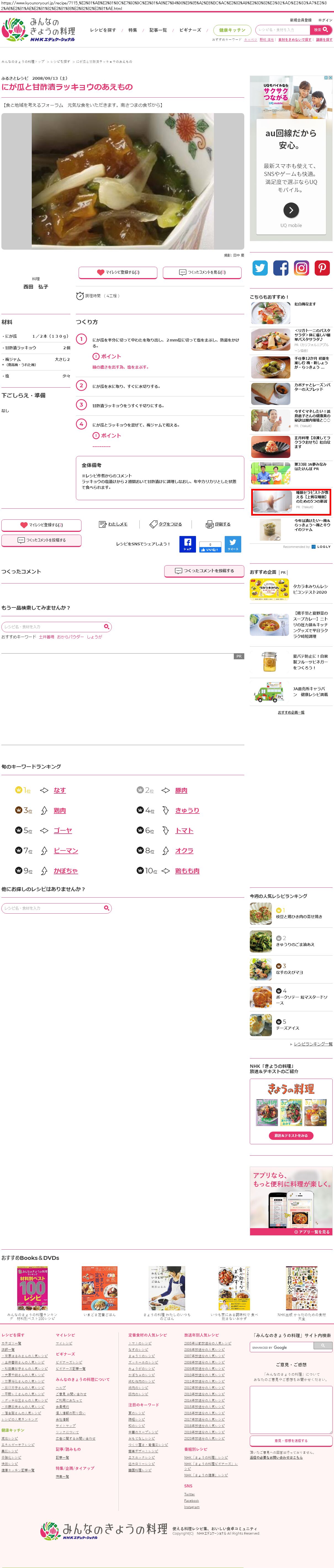
Task: Open the なす keyword ranking link
Action: [60, 790]
